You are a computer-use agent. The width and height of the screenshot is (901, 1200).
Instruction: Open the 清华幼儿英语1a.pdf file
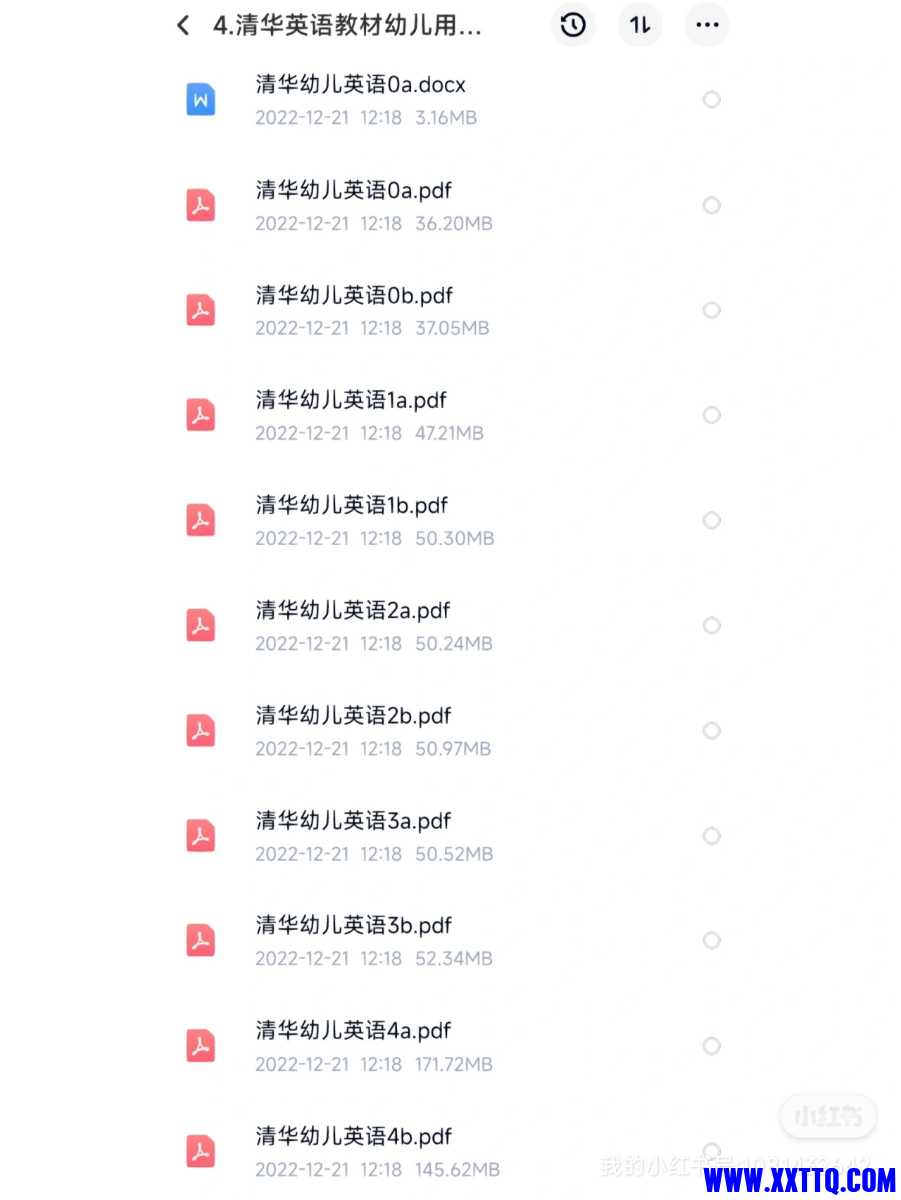click(x=351, y=415)
